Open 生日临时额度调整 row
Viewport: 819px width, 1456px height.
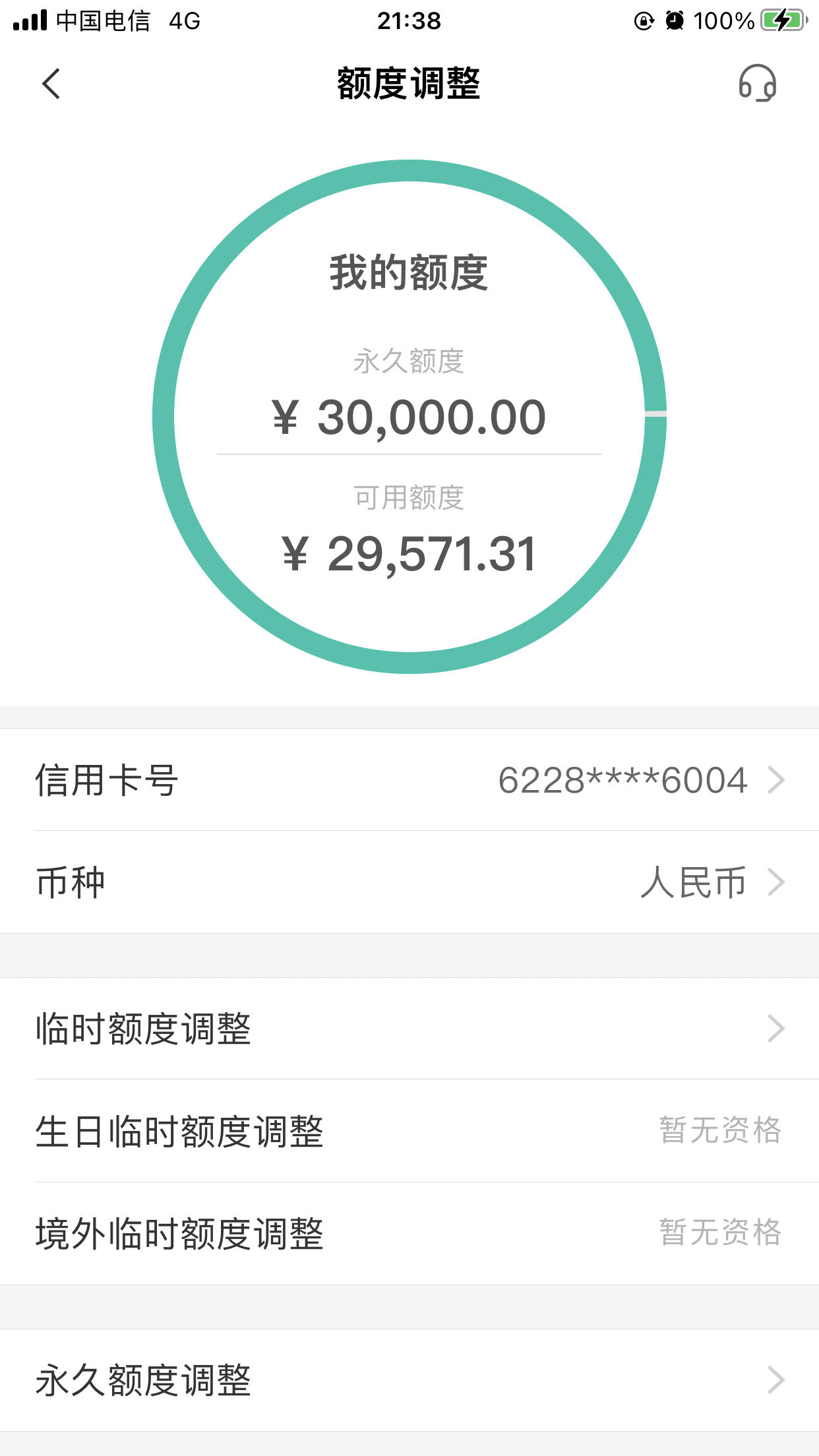click(409, 1131)
